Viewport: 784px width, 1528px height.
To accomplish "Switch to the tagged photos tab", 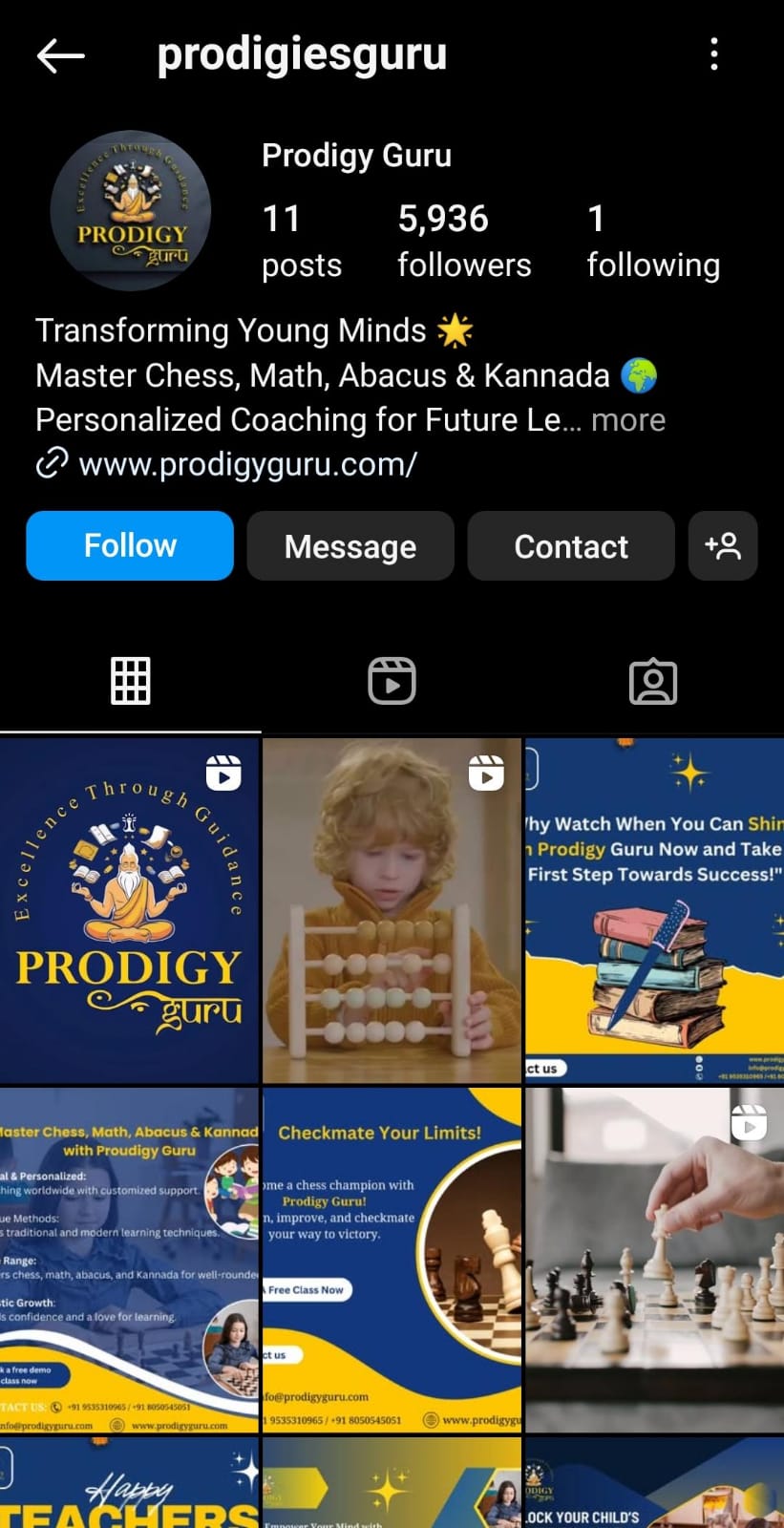I will click(653, 681).
